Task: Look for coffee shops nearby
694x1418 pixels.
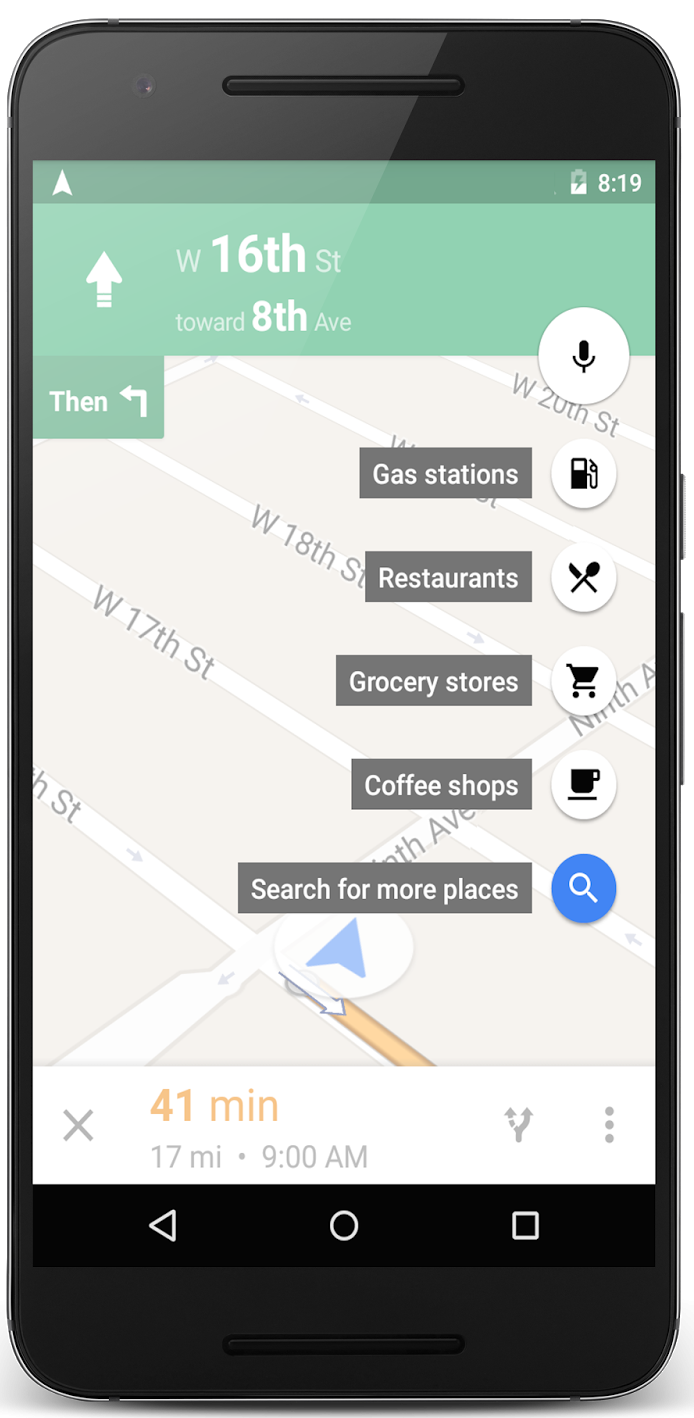Action: coord(583,786)
